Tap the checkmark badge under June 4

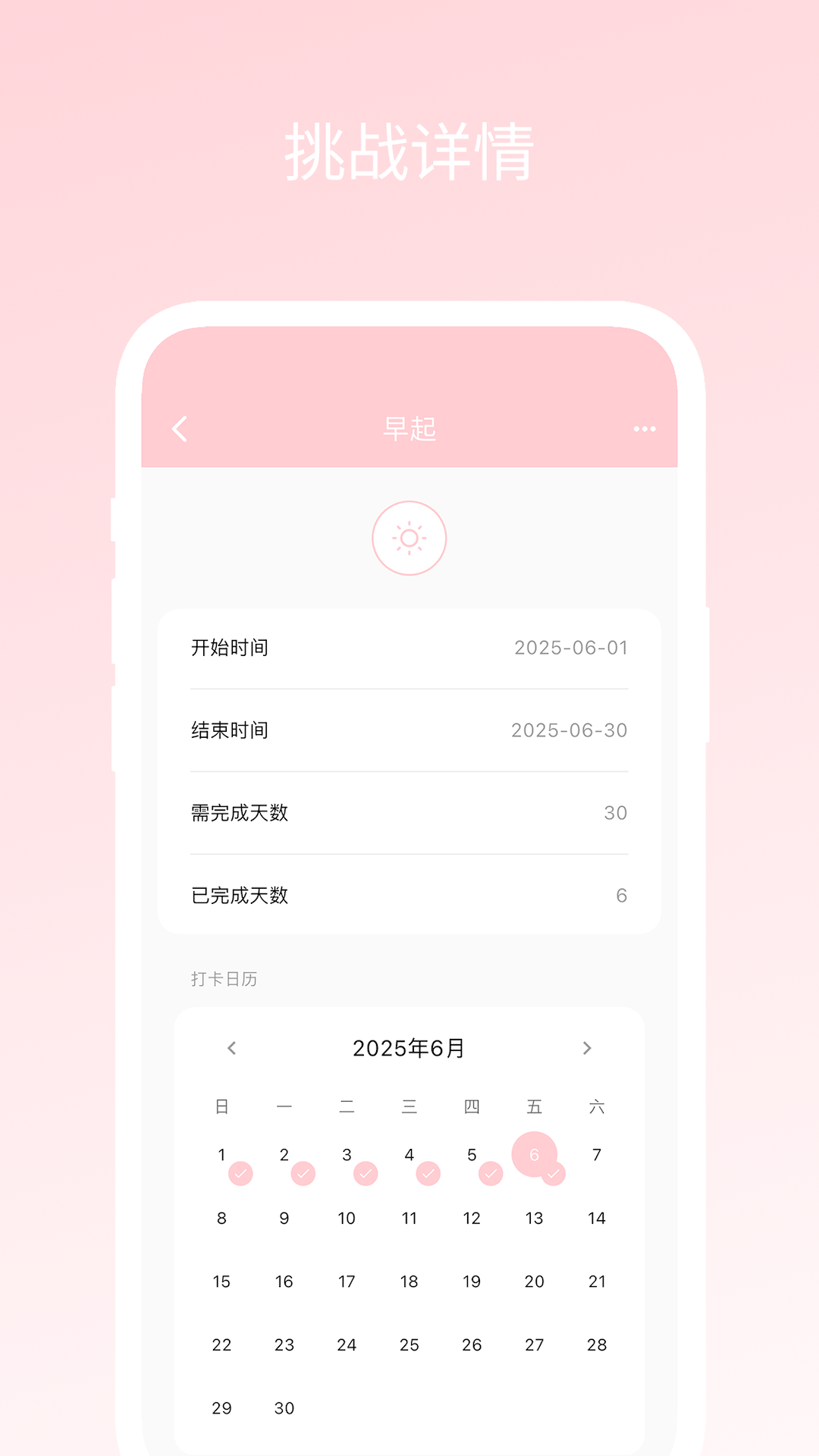click(428, 1173)
